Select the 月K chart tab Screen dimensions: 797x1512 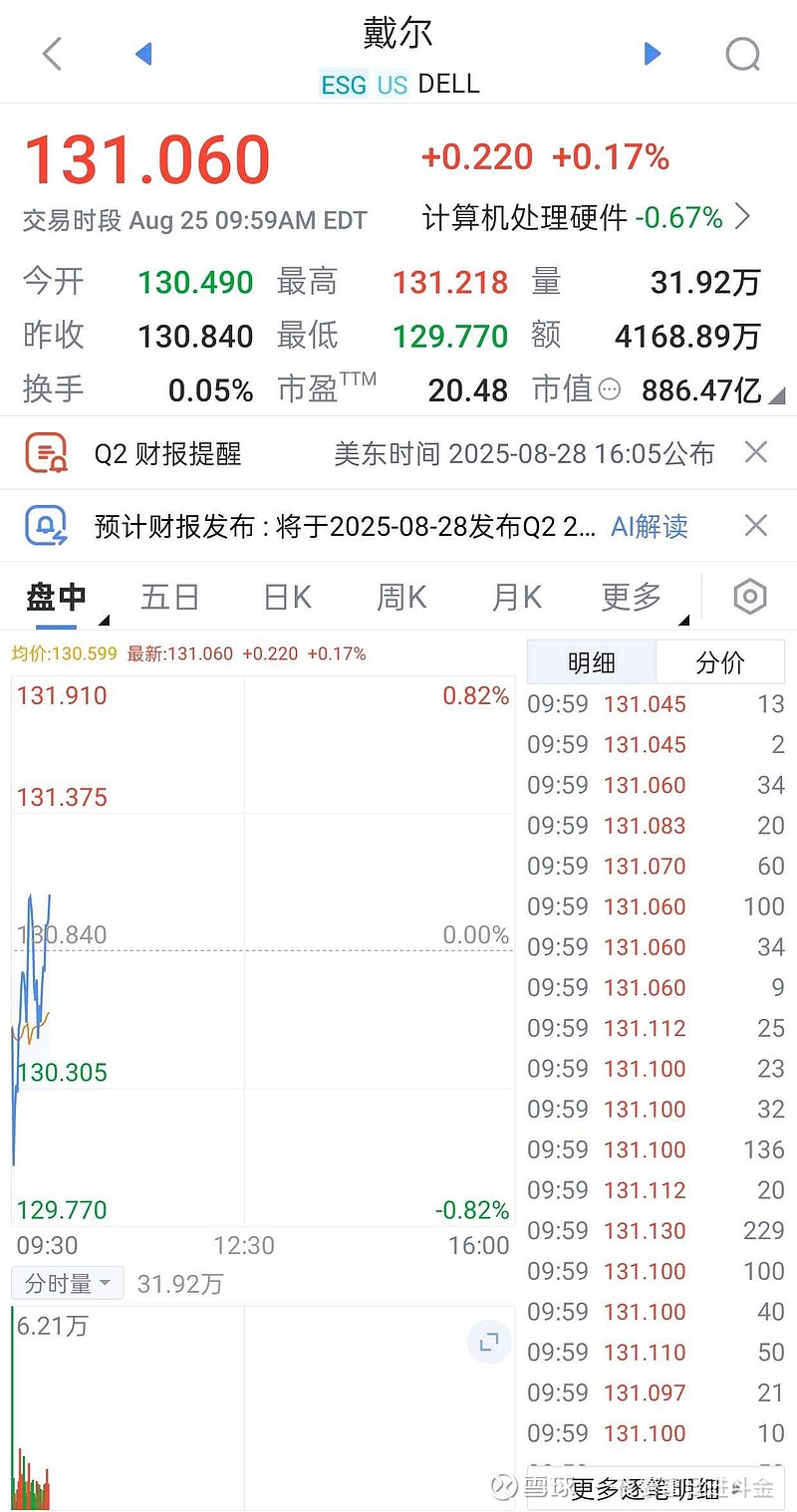pyautogui.click(x=517, y=598)
